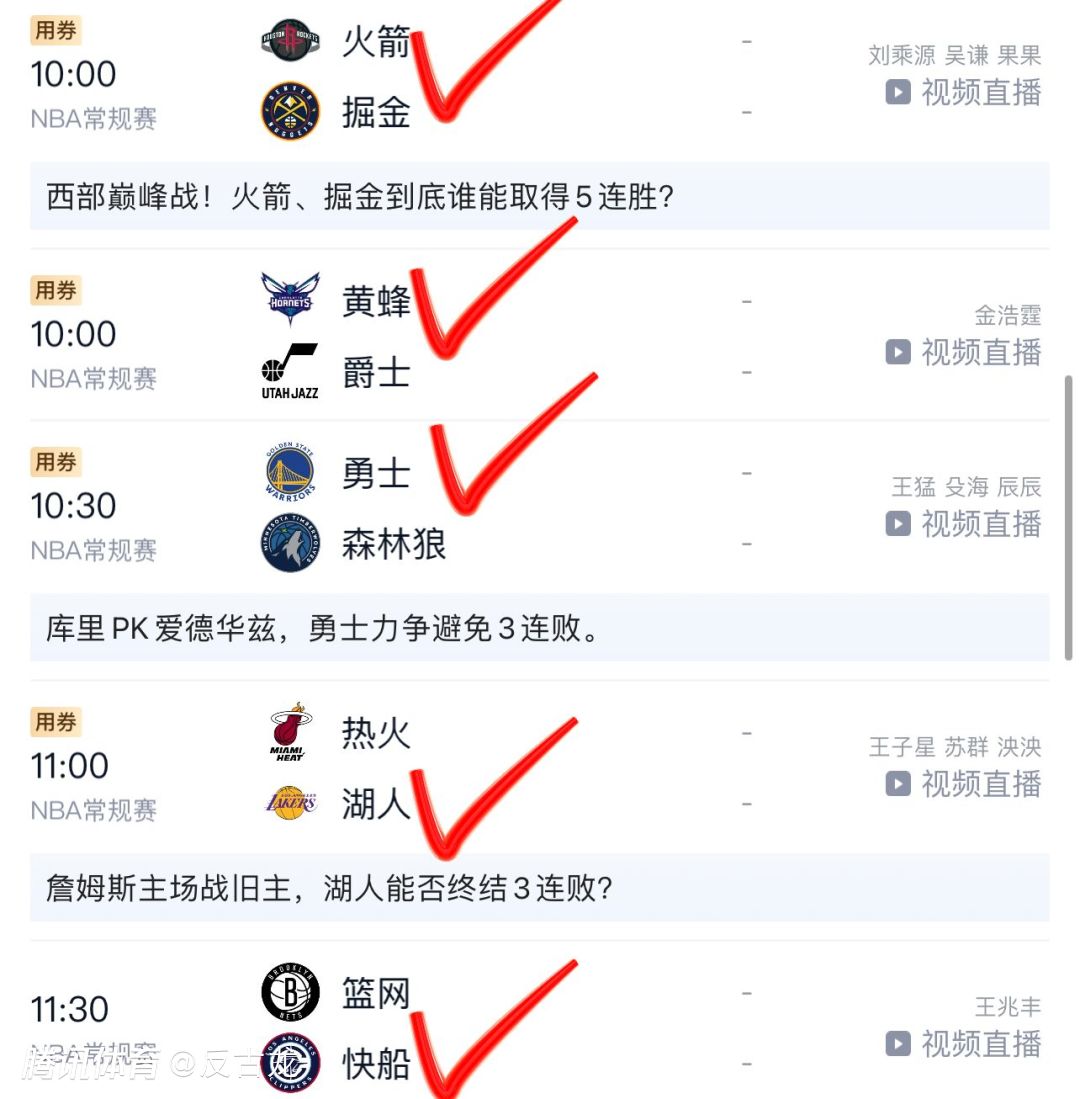Watch 视频直播 for 火箭 vs 掘金
Viewport: 1080px width, 1099px height.
click(x=964, y=93)
